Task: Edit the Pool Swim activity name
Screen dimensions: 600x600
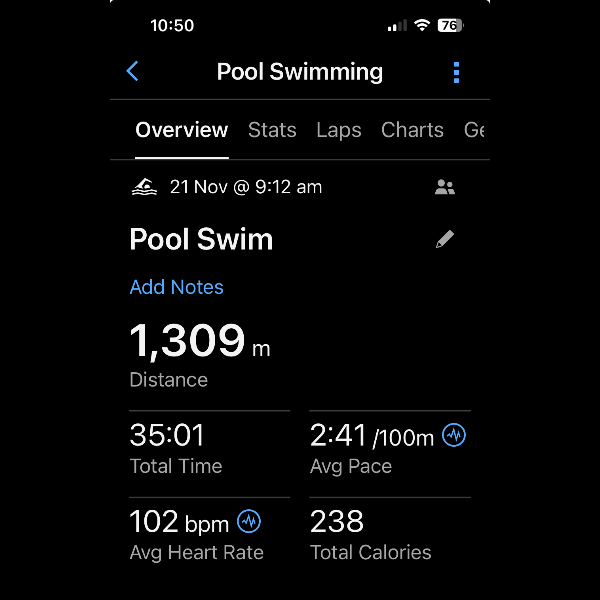Action: tap(445, 239)
